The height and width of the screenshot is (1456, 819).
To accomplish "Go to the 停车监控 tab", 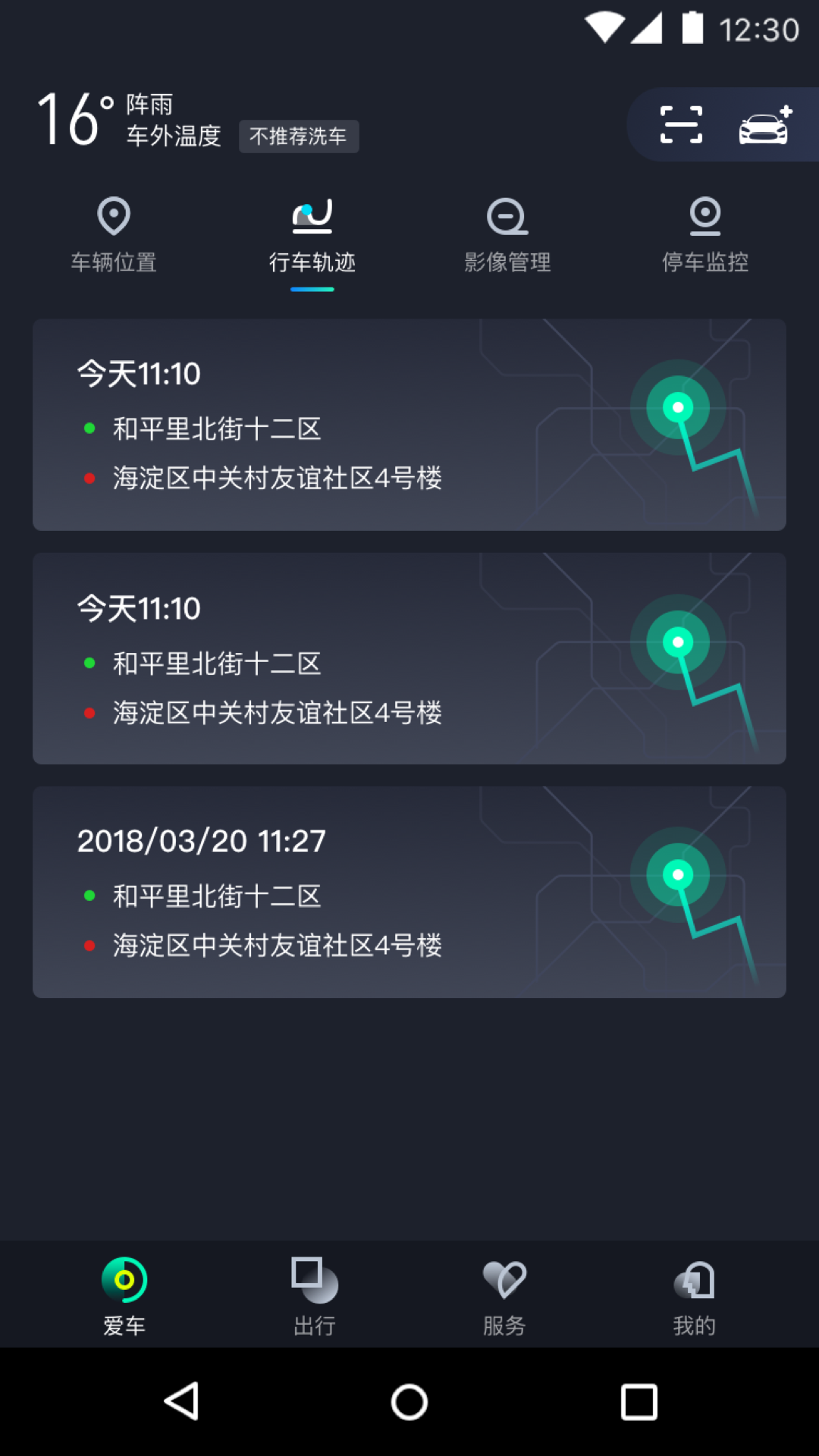I will 705,235.
